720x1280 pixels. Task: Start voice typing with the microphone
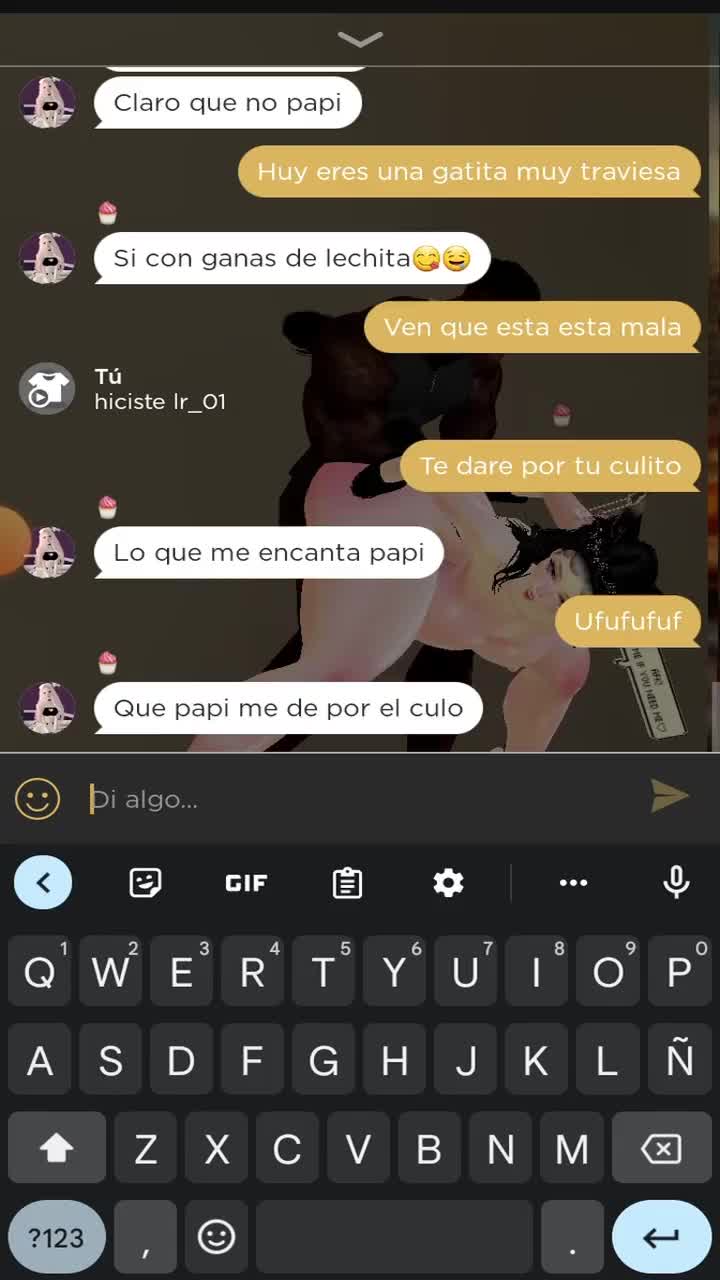[676, 883]
